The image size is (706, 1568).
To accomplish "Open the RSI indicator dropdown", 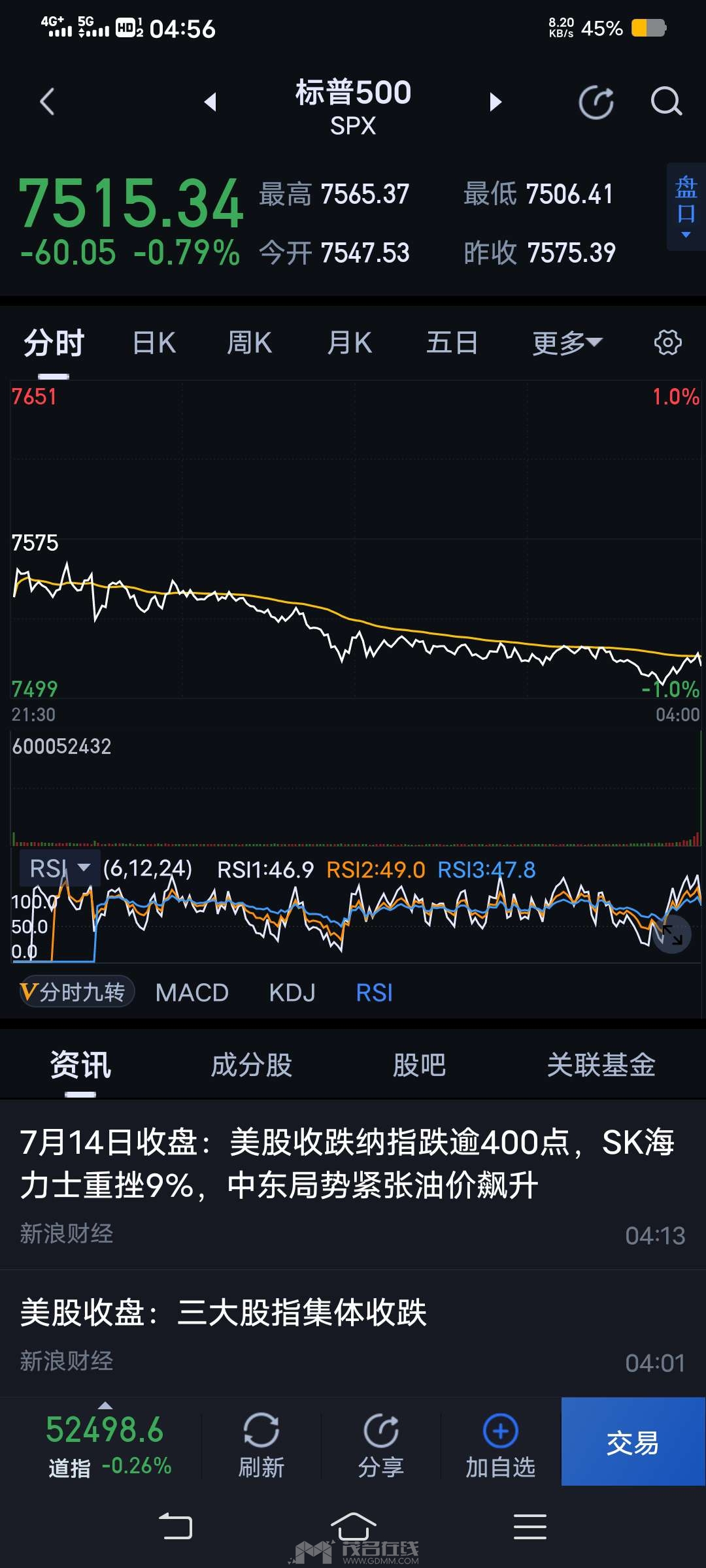I will (59, 868).
